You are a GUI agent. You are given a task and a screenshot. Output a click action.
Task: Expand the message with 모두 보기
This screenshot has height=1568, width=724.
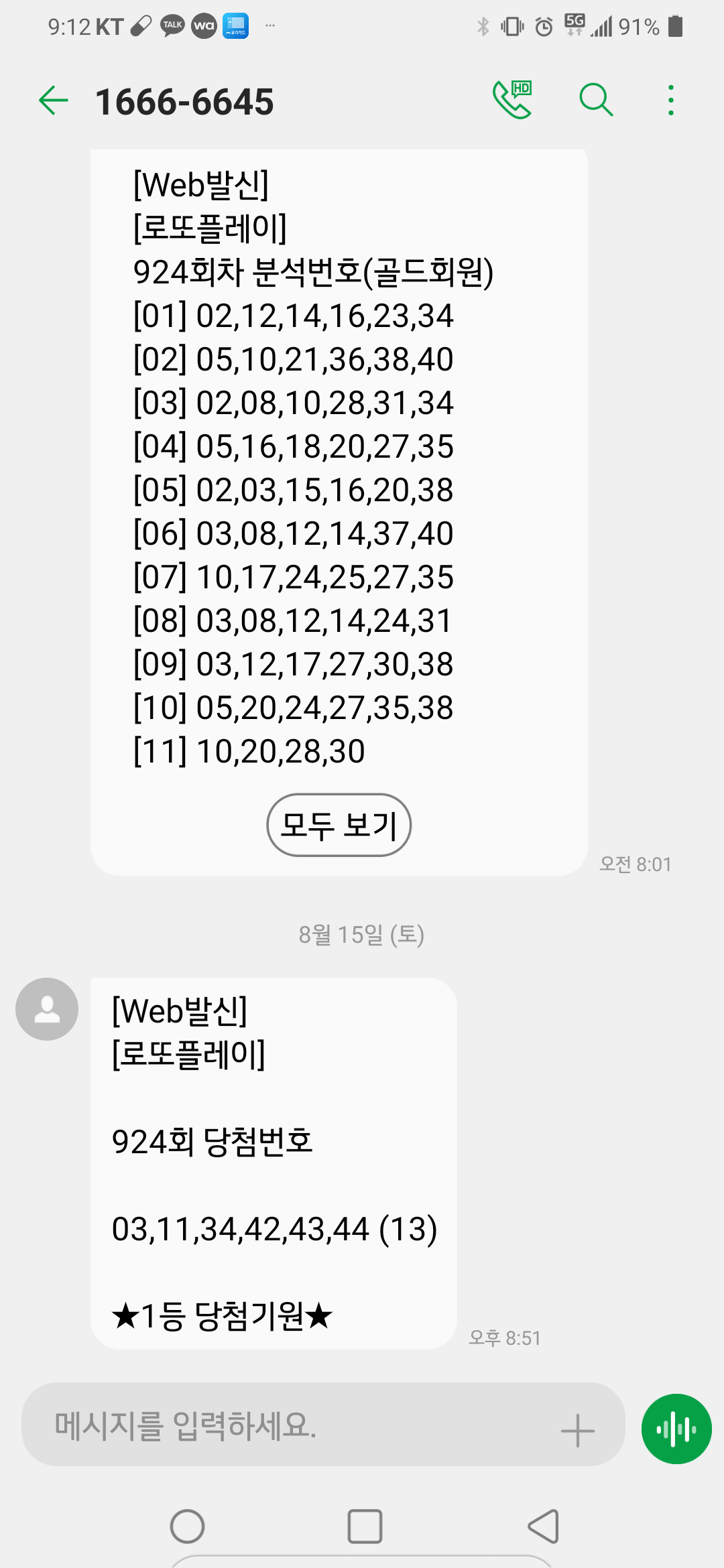pos(339,825)
